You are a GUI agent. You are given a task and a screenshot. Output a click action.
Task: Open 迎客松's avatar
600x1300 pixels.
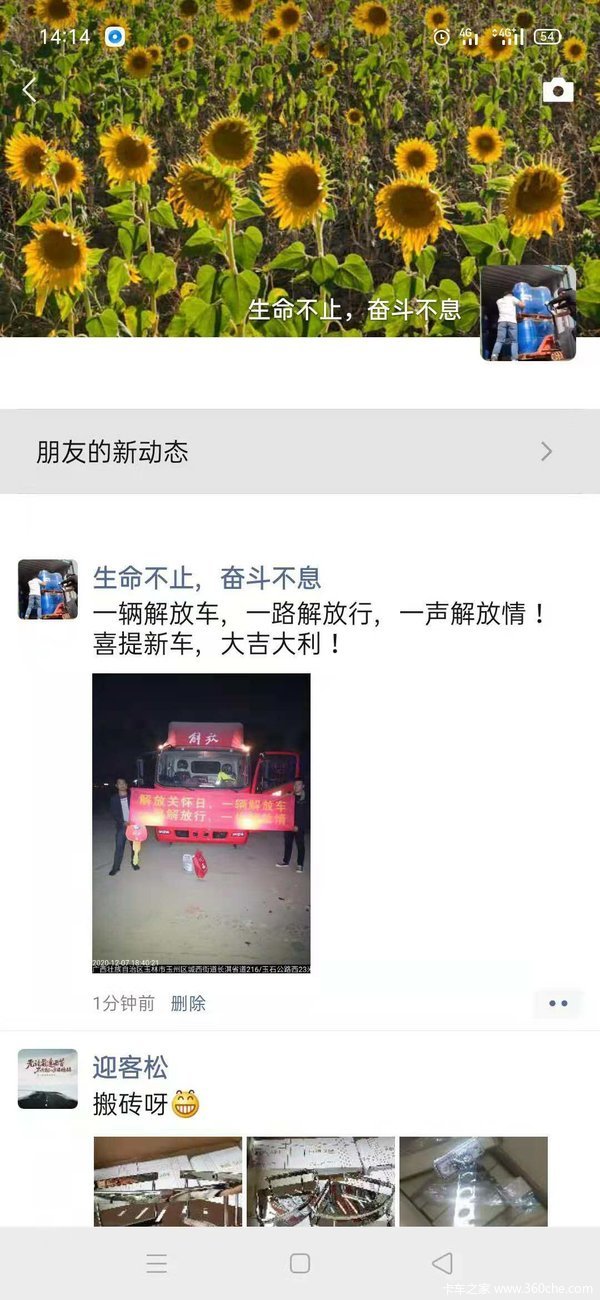(47, 1079)
